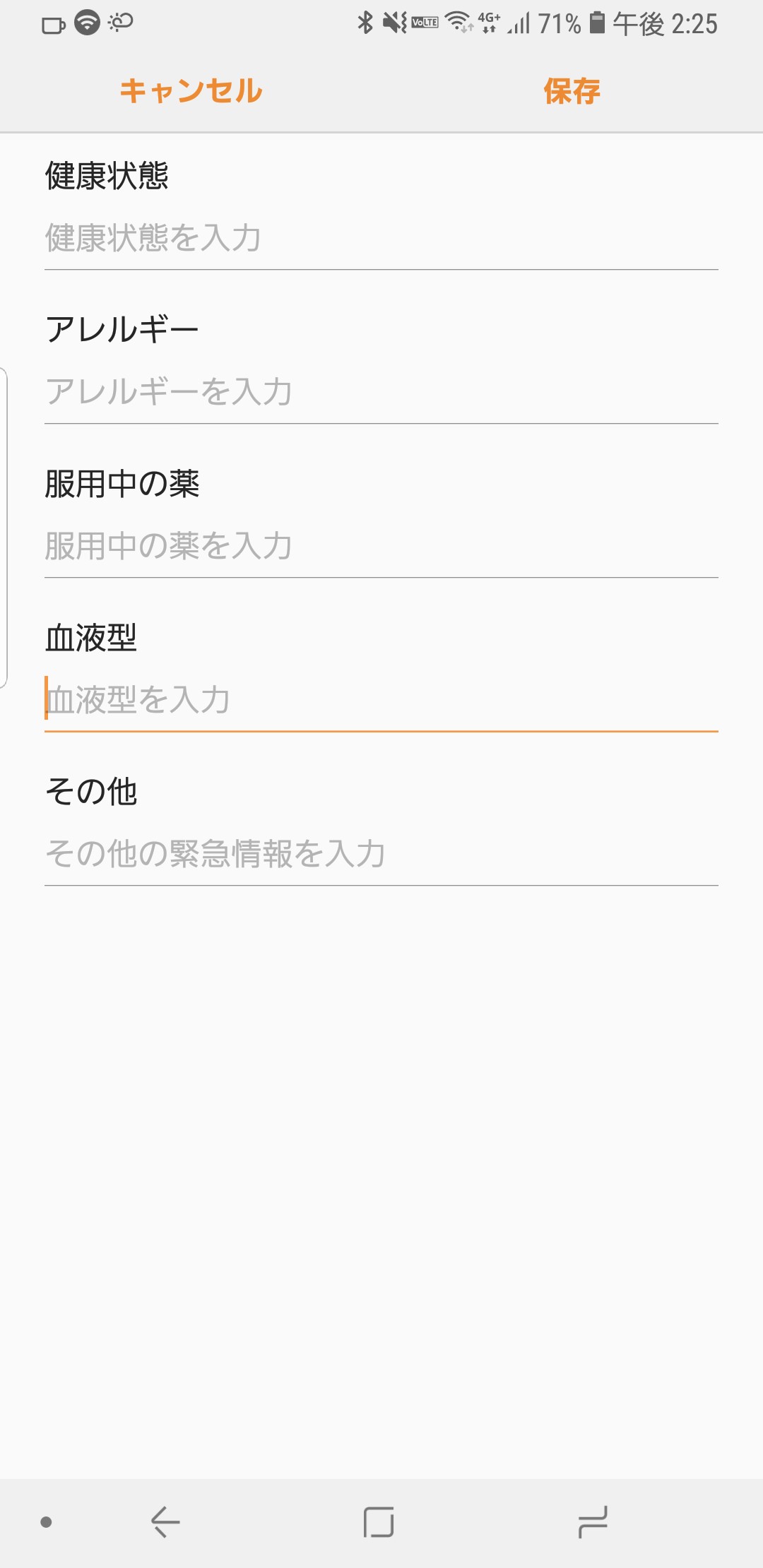This screenshot has height=1568, width=763.
Task: Focus the 血液型を入力 field
Action: tap(381, 700)
